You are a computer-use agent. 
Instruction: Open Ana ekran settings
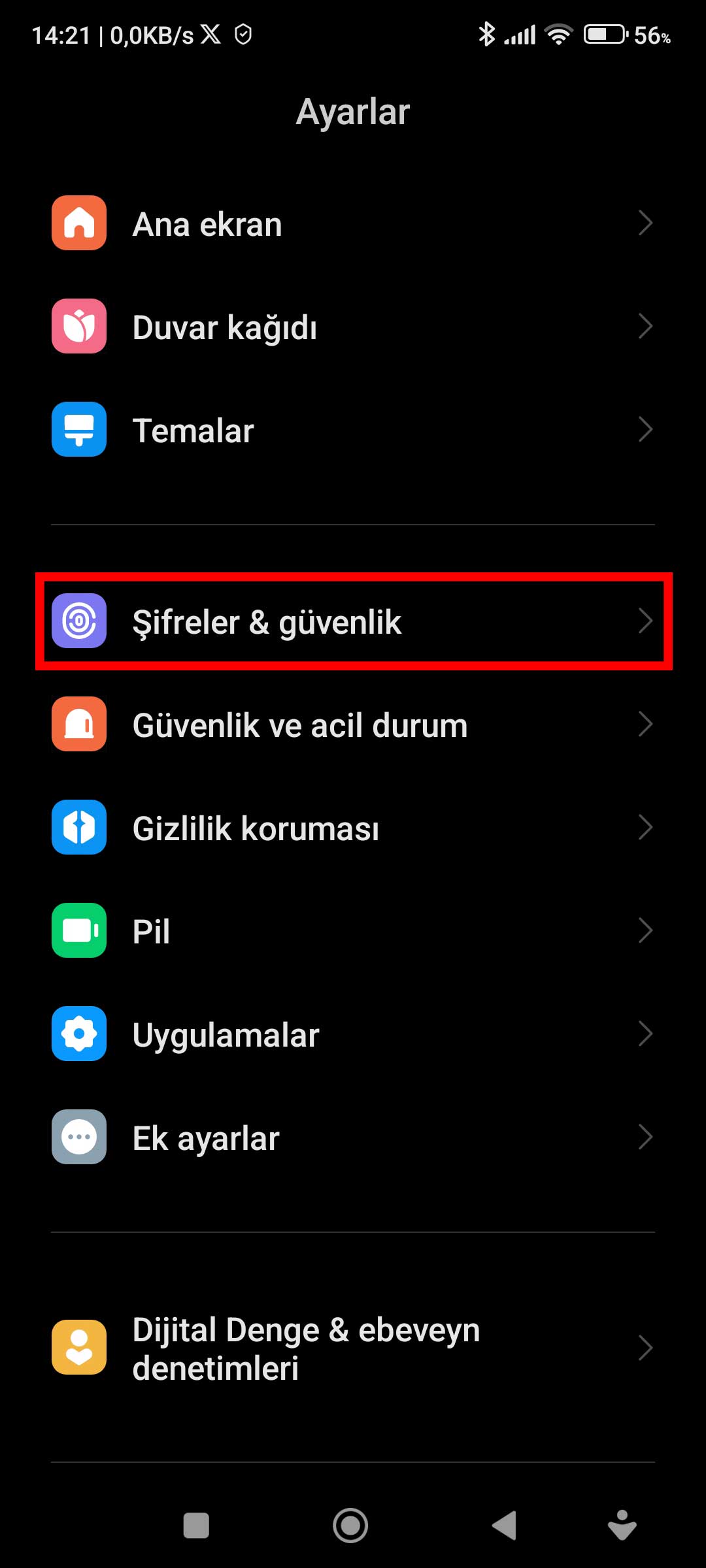(353, 223)
